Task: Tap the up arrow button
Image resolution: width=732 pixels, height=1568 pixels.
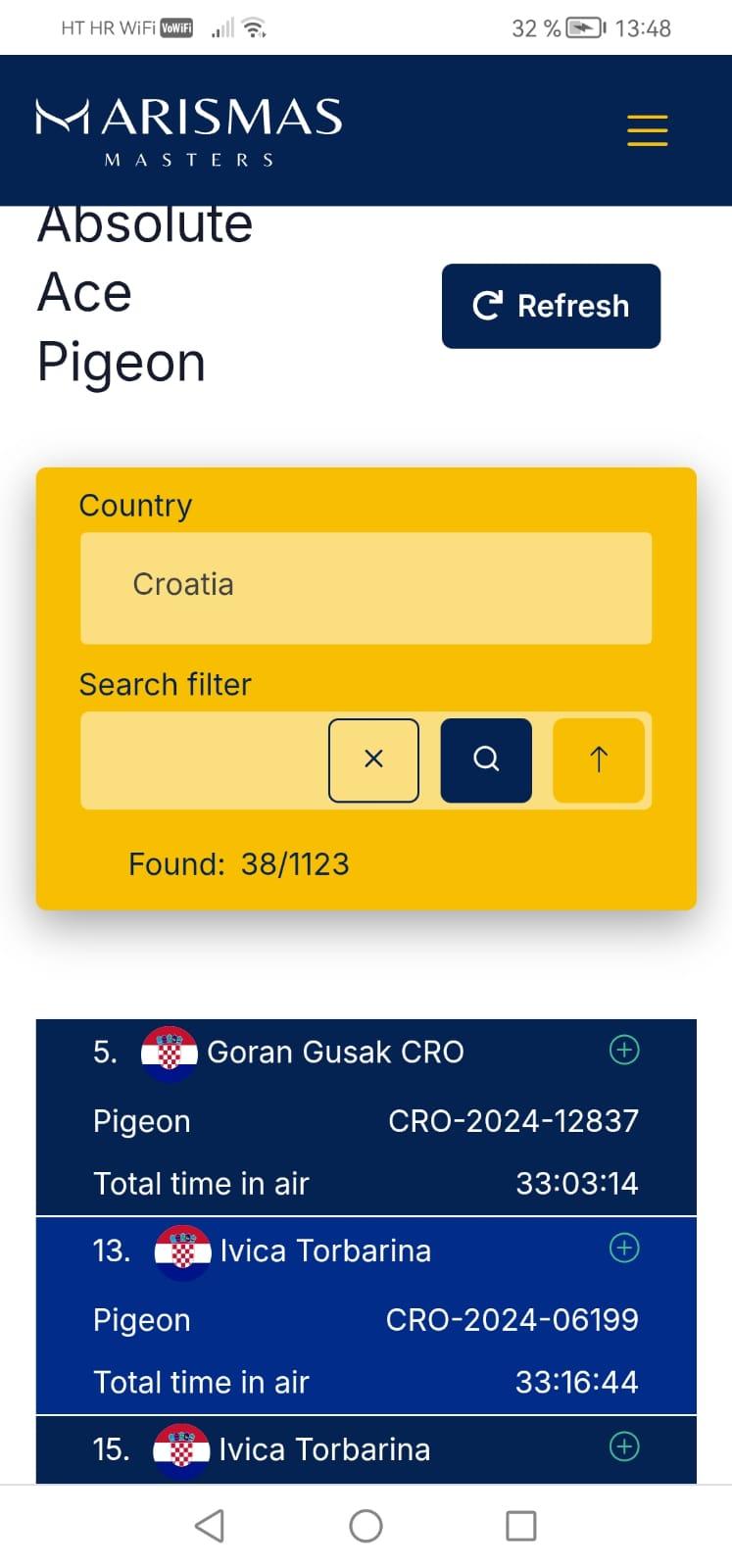Action: (599, 759)
